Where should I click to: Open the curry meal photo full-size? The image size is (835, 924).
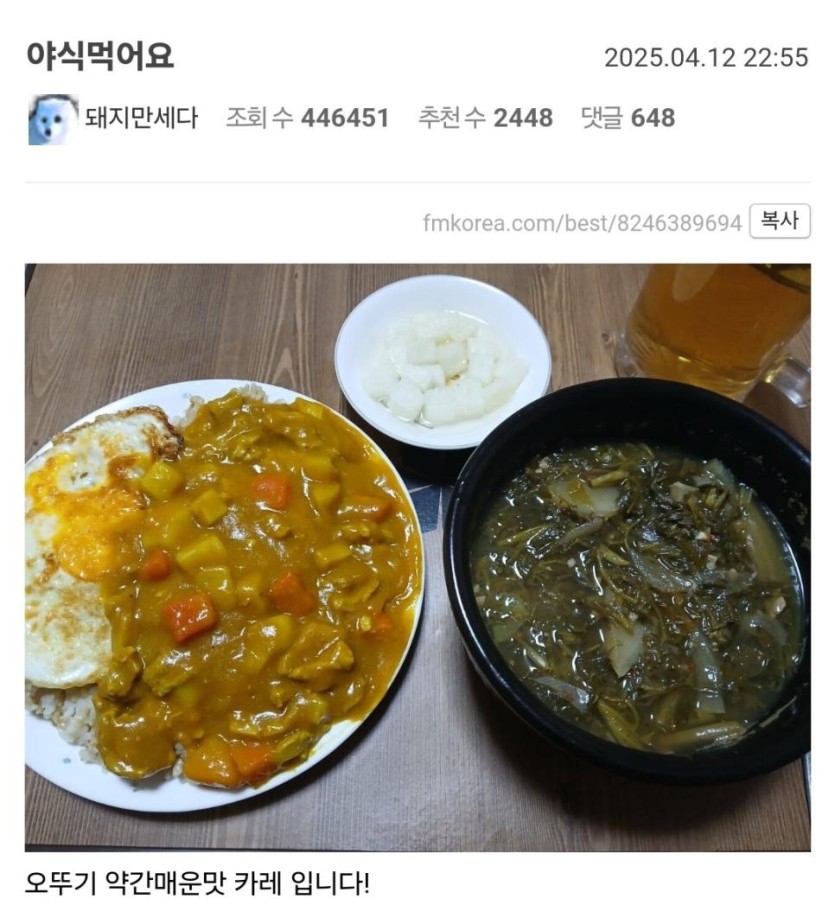click(x=417, y=556)
